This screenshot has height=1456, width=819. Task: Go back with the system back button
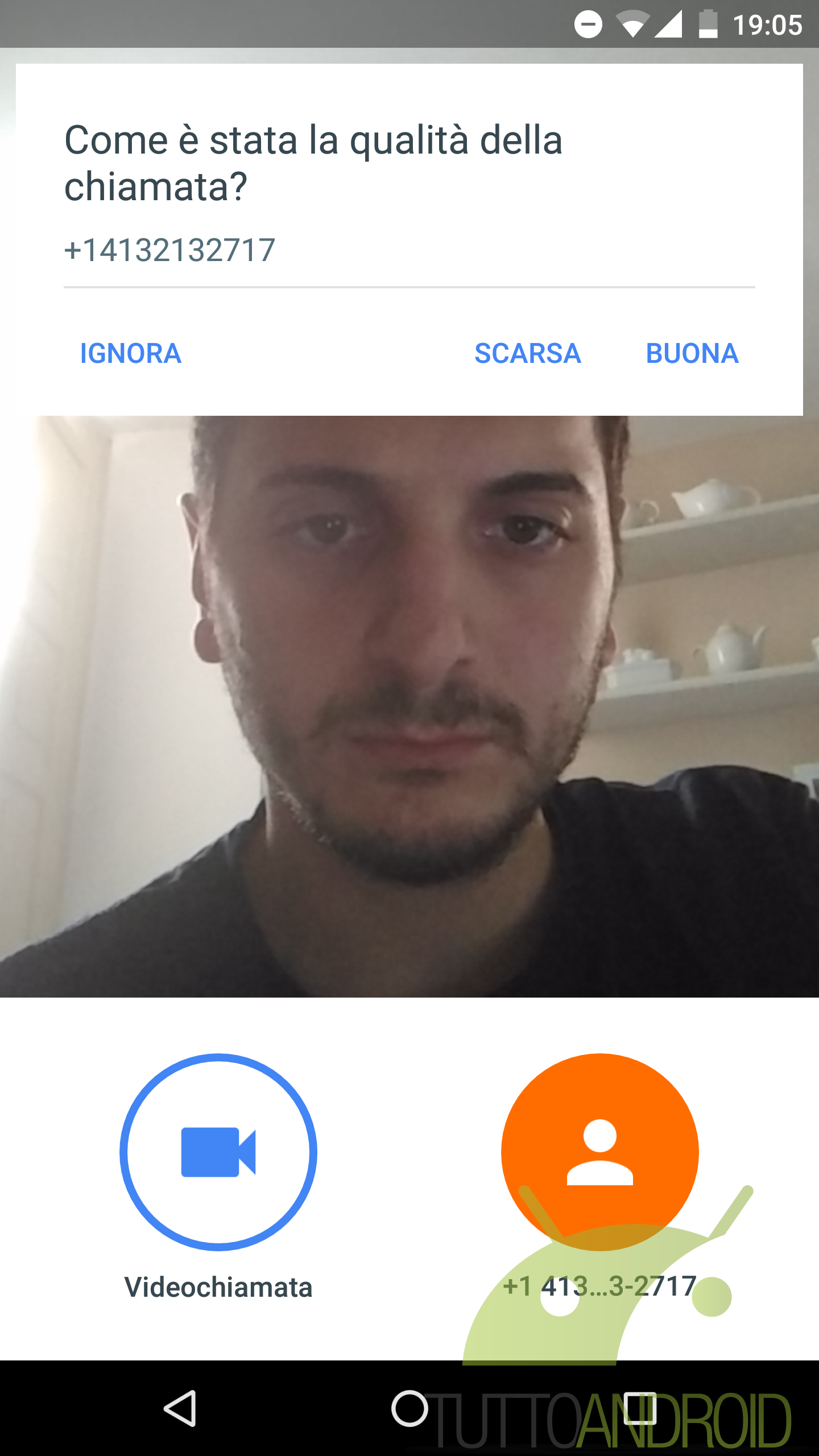[181, 1408]
